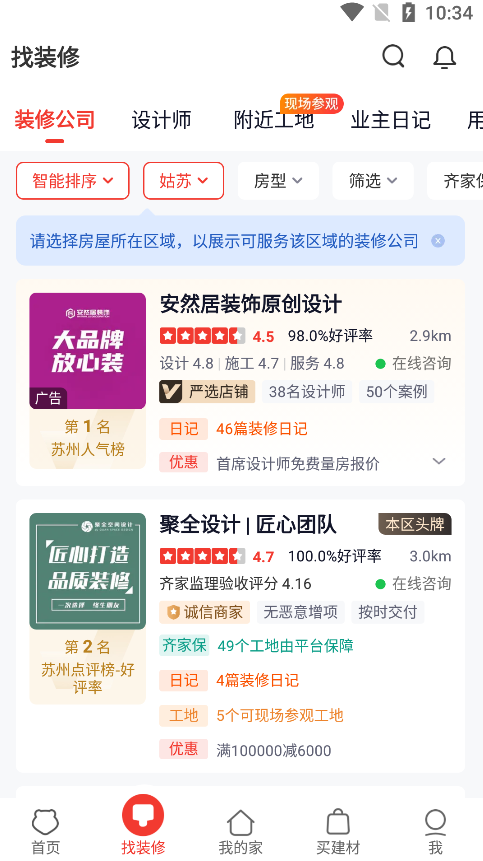This screenshot has width=483, height=861.
Task: Open the 买建材 tab
Action: click(338, 831)
